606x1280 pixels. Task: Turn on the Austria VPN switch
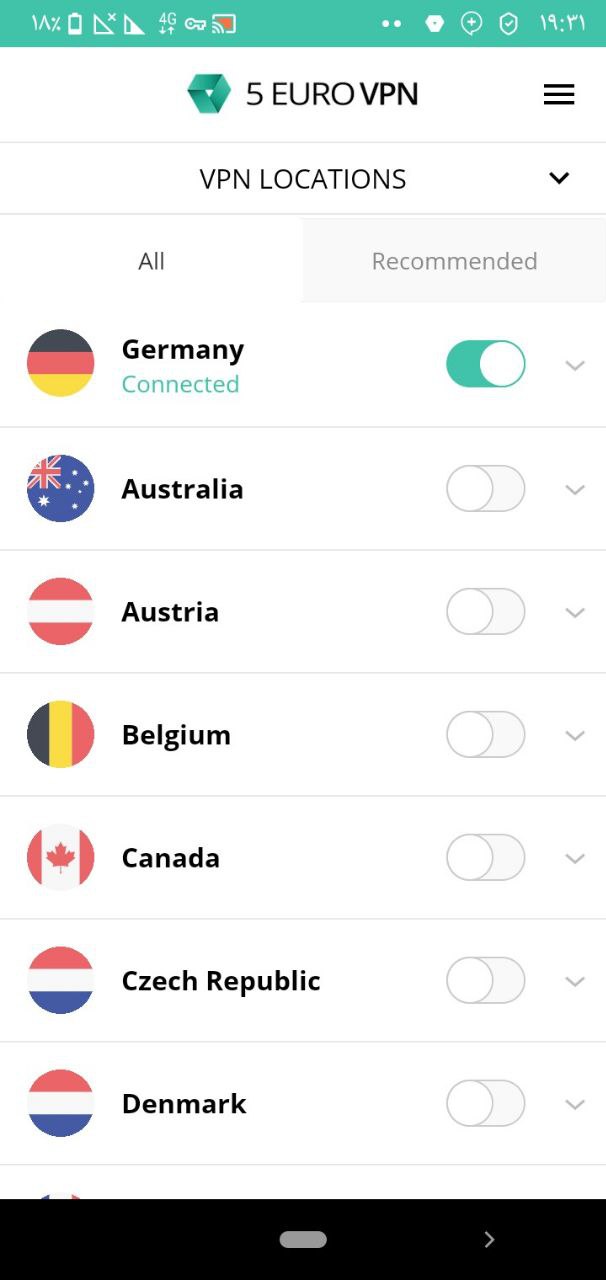tap(485, 612)
